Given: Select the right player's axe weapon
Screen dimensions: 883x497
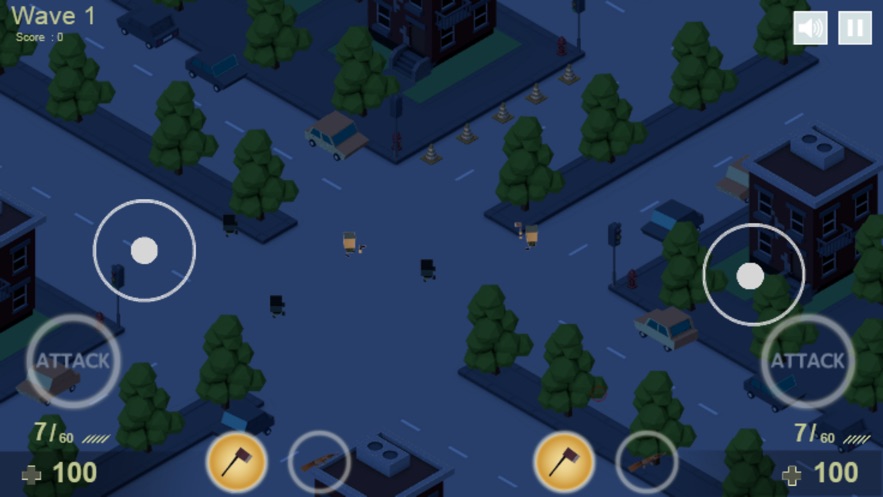Looking at the screenshot, I should (564, 462).
